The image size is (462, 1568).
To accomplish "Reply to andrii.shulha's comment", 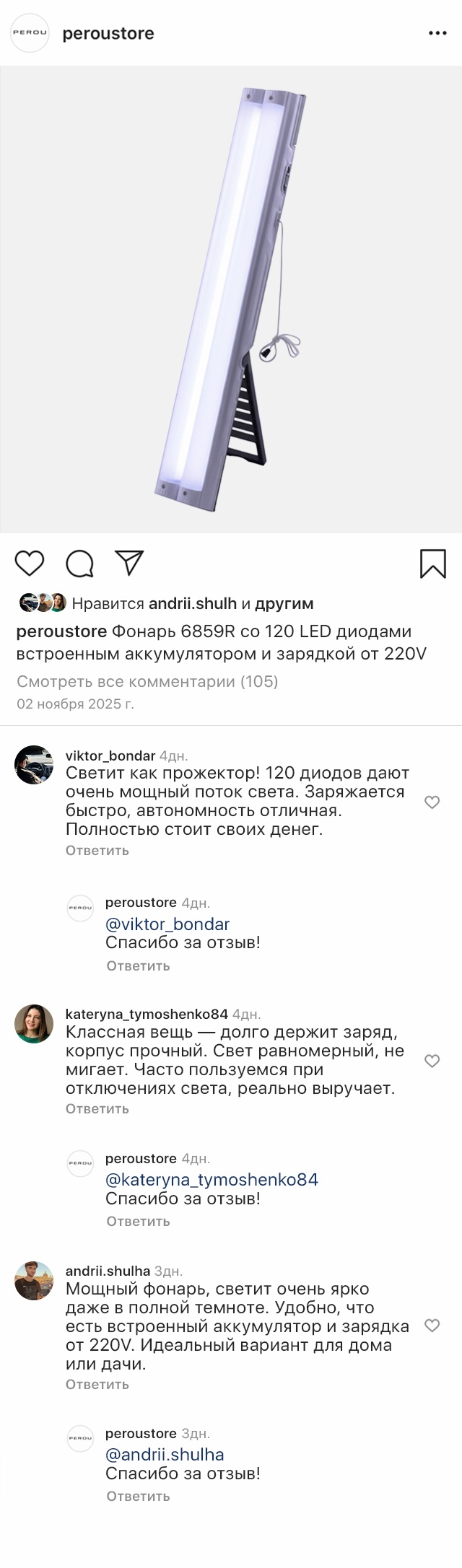I will (97, 1385).
